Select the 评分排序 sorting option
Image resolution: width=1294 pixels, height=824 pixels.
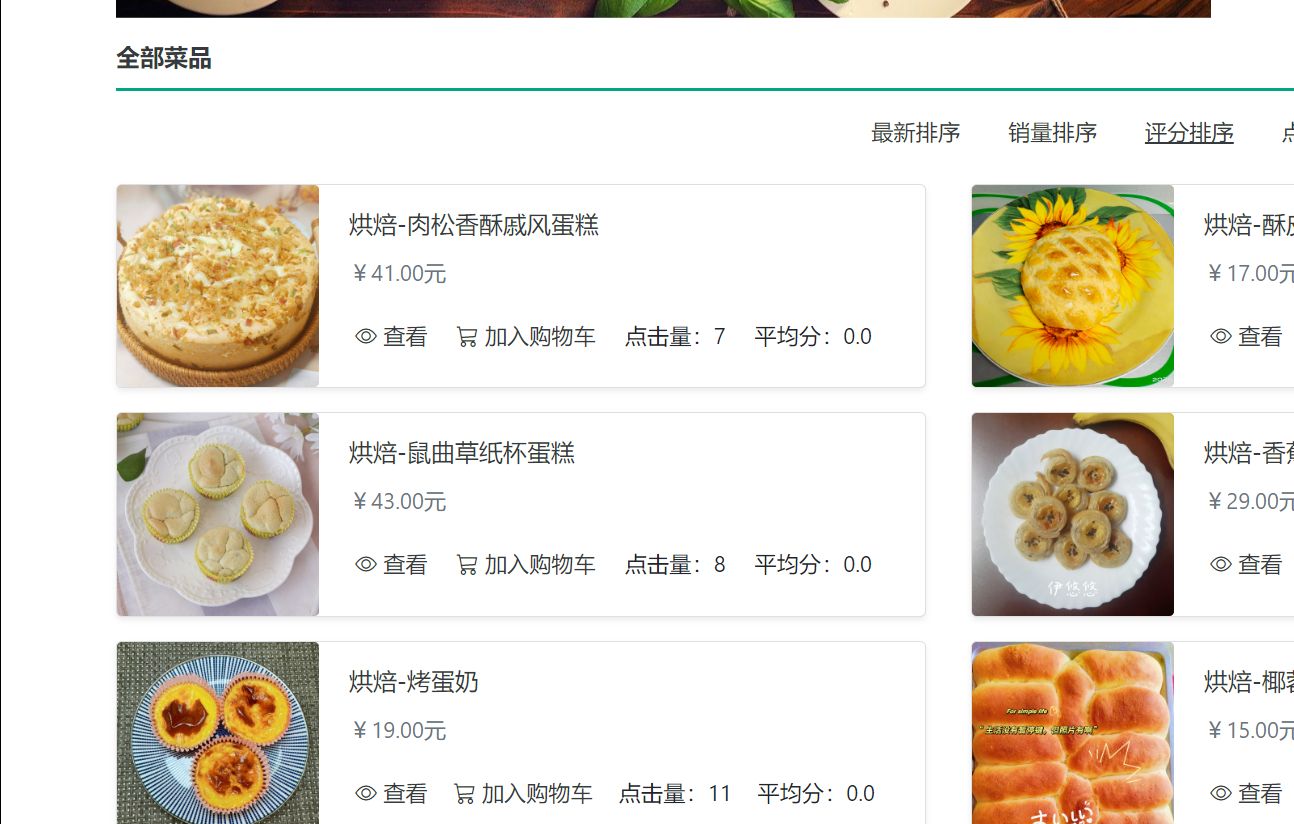[1188, 133]
